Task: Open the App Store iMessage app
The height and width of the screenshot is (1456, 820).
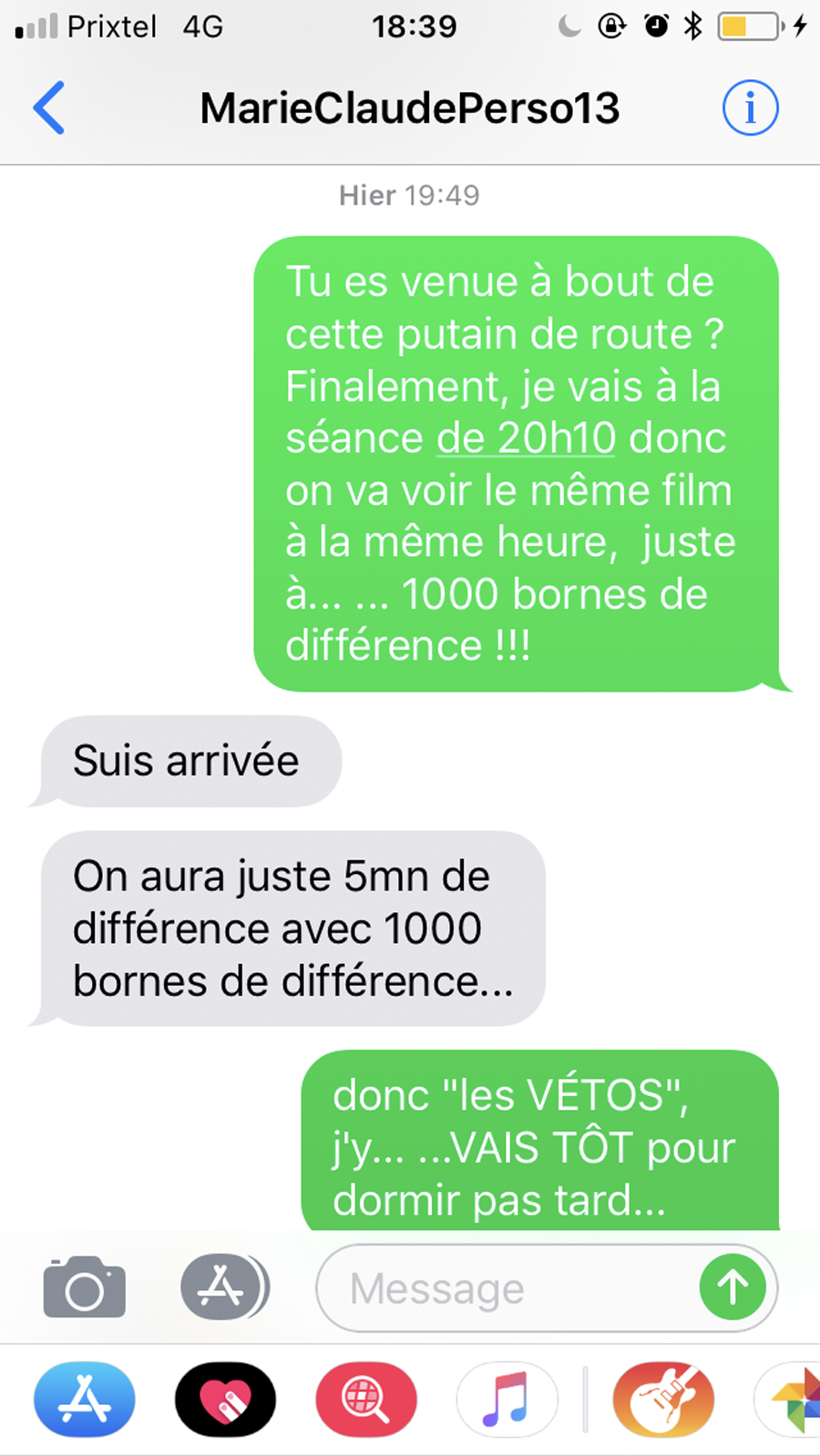Action: pos(85,1399)
